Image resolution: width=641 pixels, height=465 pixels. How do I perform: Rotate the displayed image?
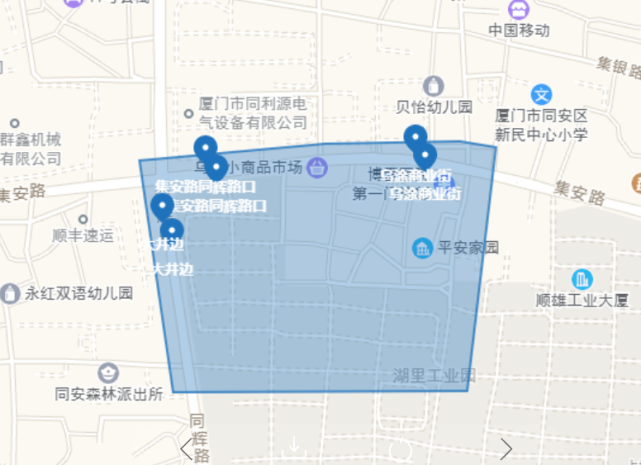(400, 450)
